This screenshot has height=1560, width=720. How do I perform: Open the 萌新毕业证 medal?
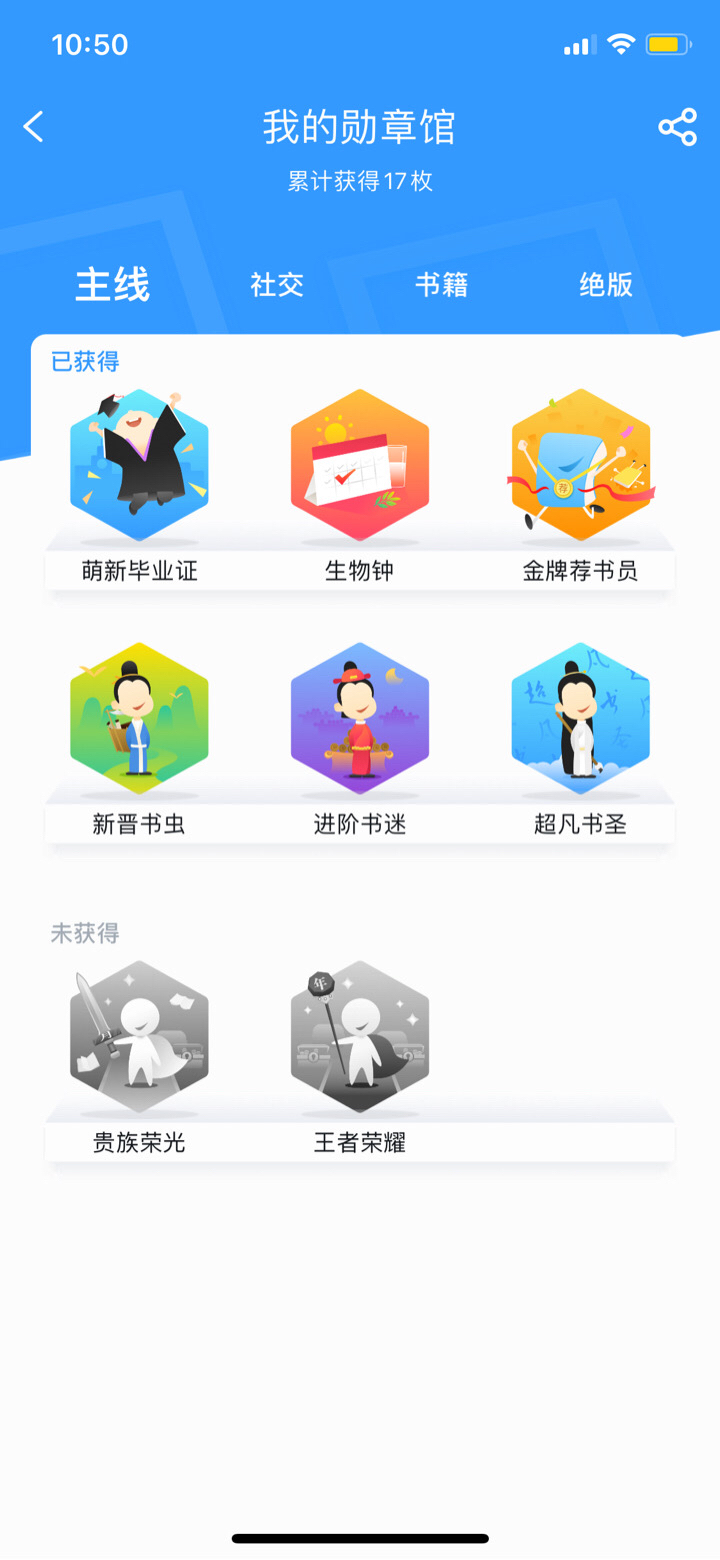tap(139, 466)
